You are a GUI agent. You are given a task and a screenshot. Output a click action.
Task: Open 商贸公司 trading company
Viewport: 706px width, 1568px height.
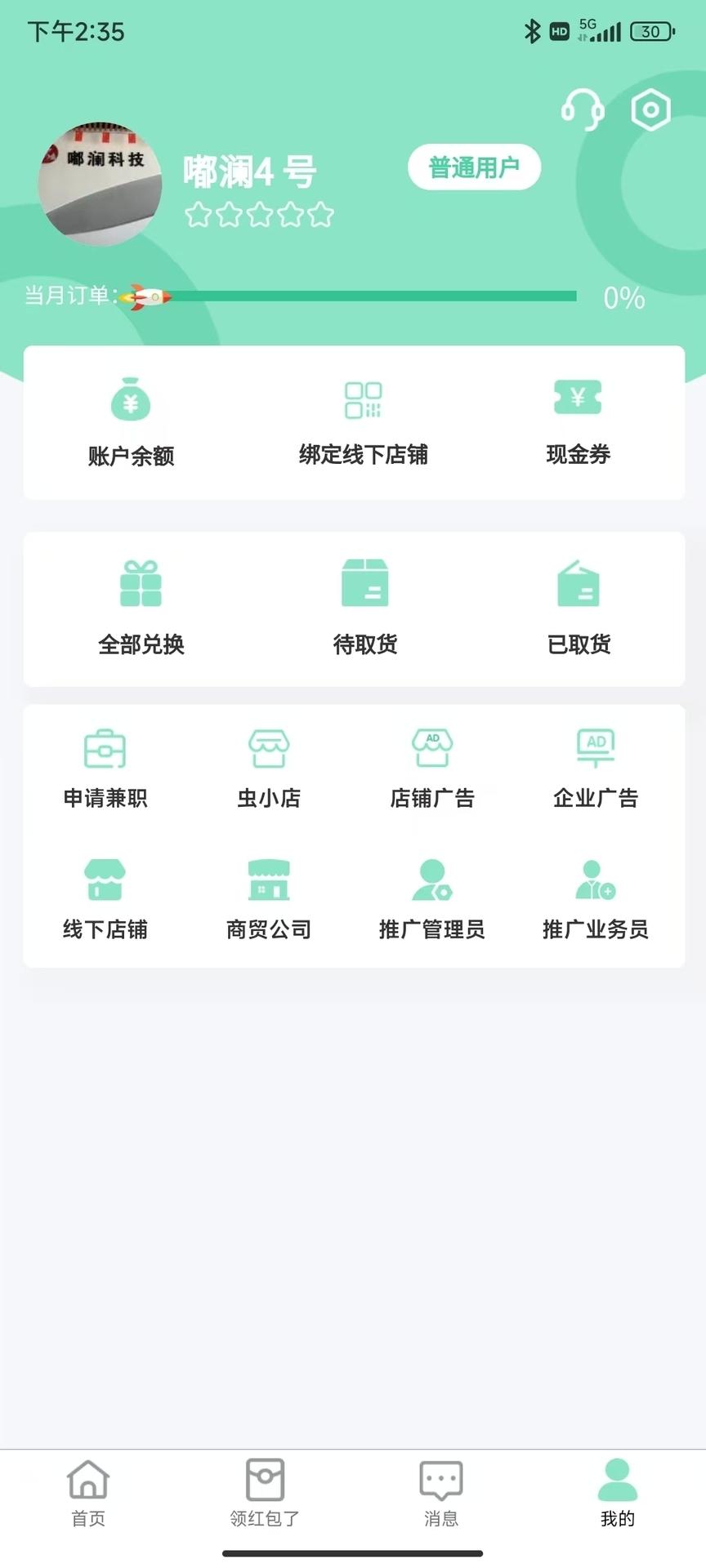[269, 899]
